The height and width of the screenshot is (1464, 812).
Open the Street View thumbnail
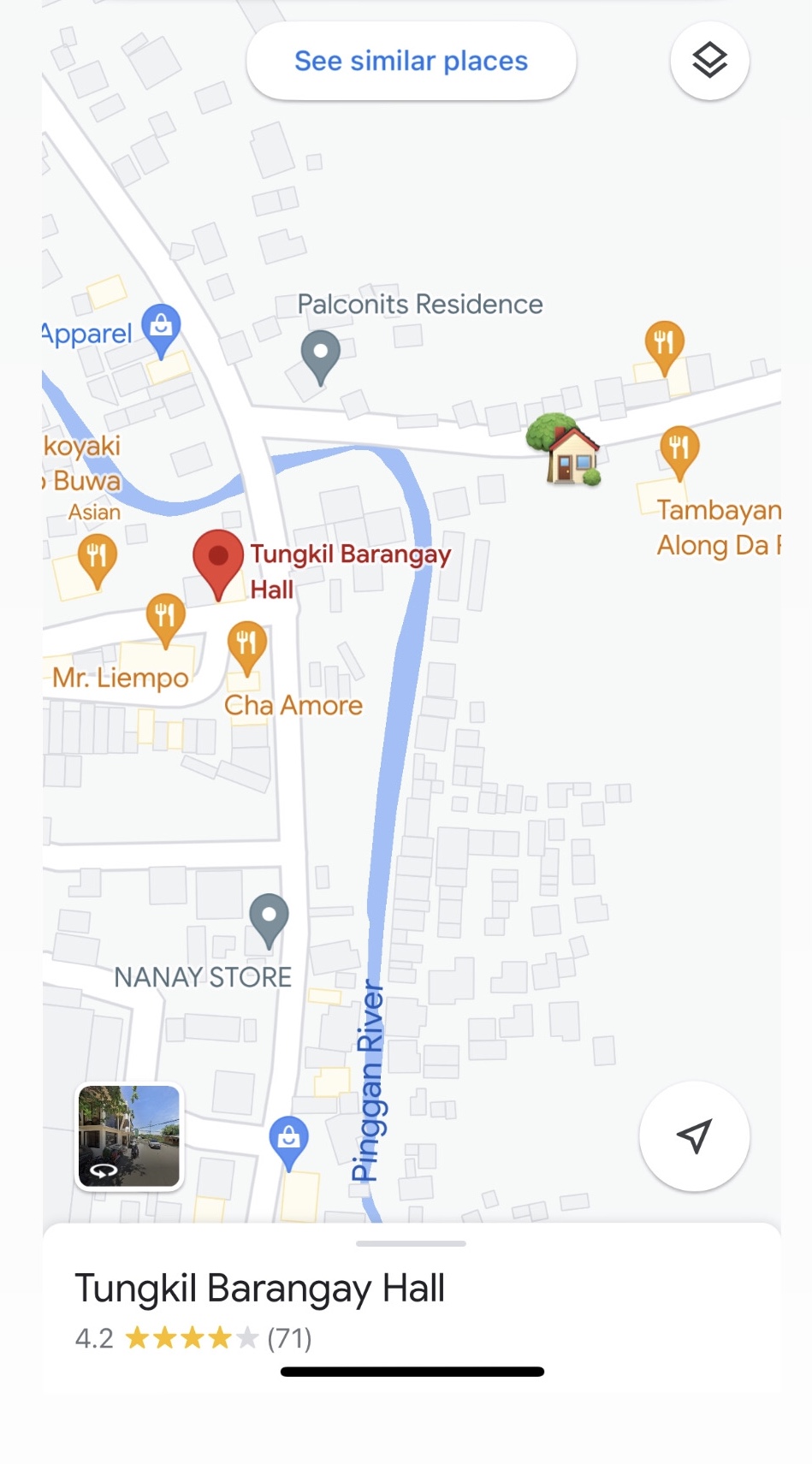(x=130, y=1136)
